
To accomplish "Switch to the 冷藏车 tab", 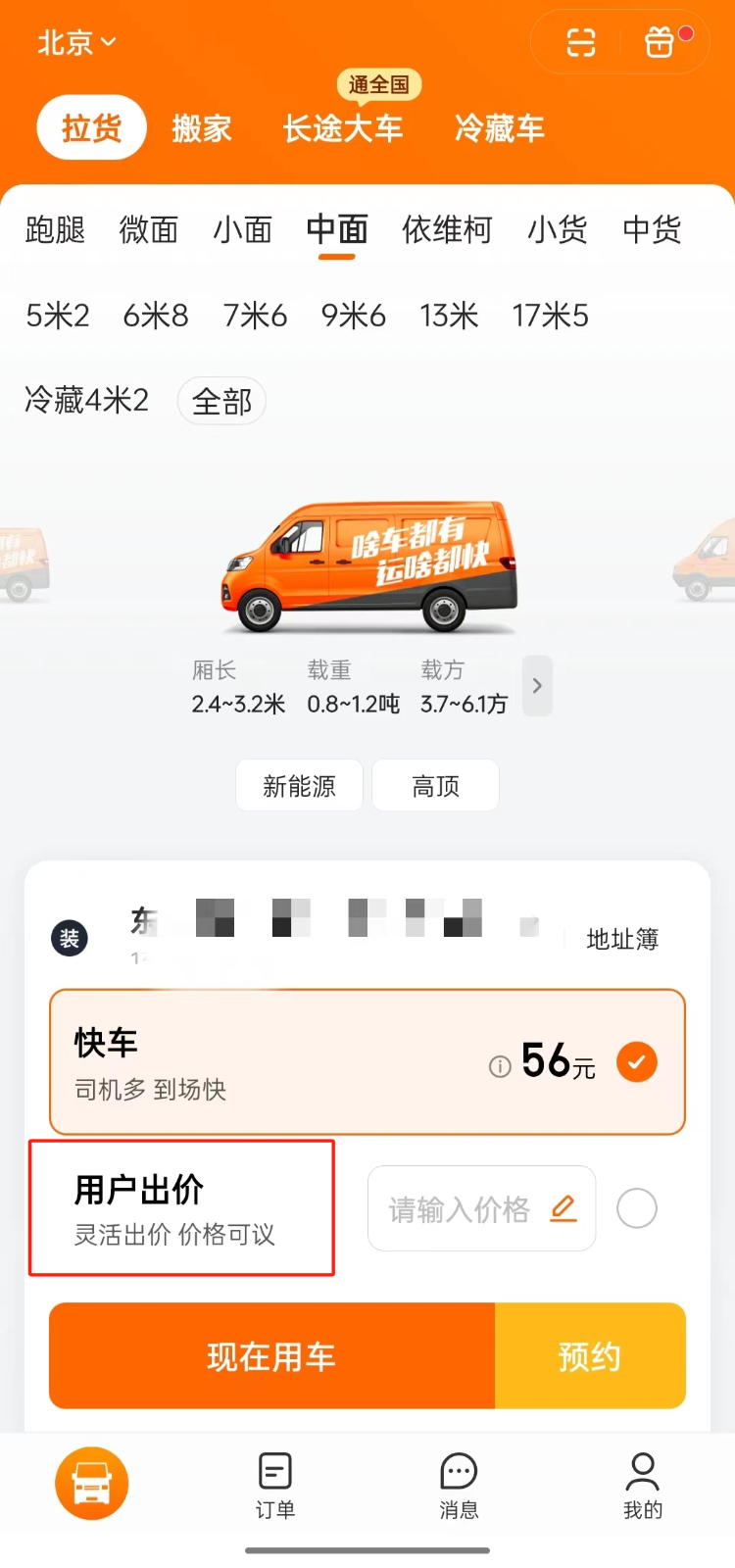I will [499, 128].
